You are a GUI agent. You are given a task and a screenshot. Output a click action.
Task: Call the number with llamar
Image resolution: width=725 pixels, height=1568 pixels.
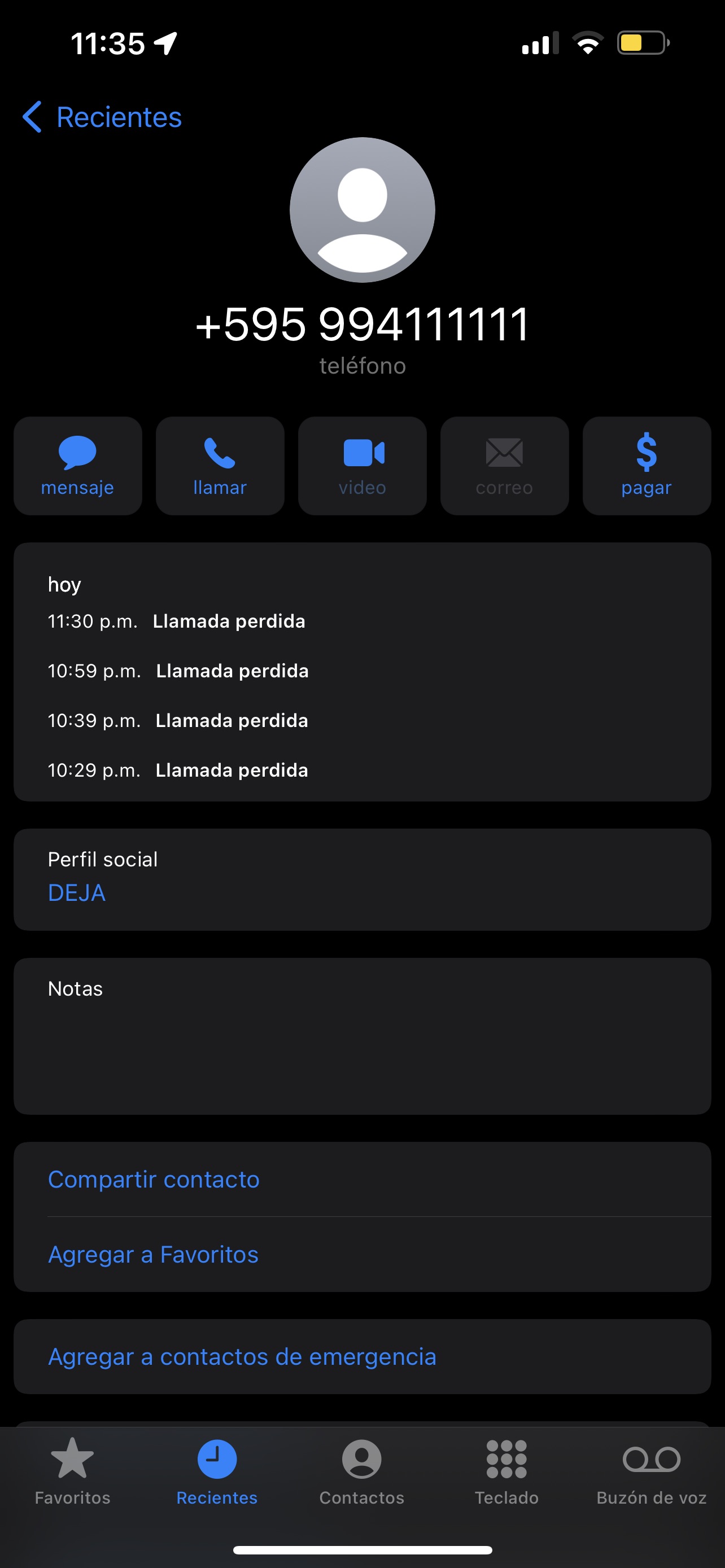coord(220,466)
